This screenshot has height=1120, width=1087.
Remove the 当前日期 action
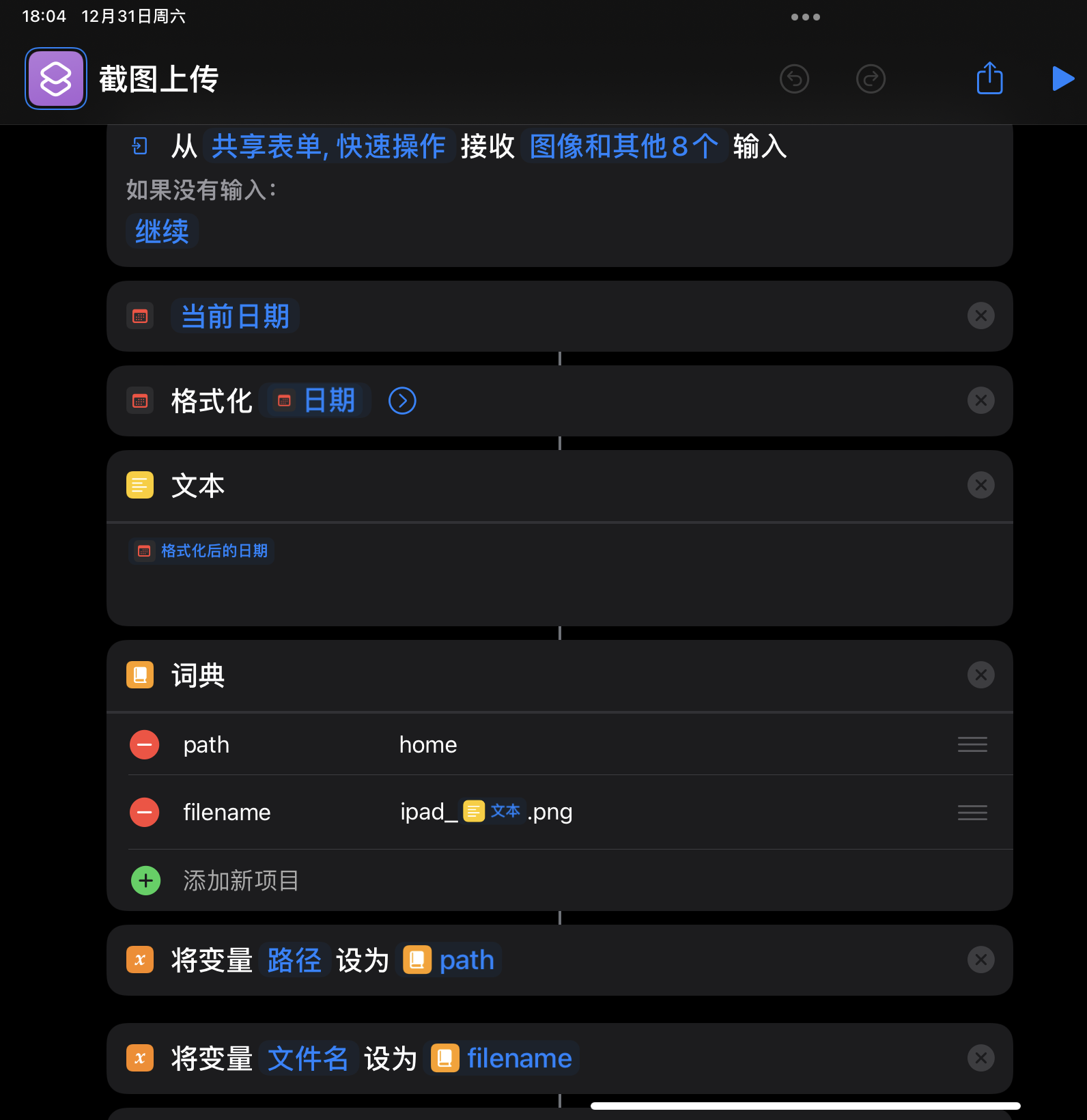980,316
